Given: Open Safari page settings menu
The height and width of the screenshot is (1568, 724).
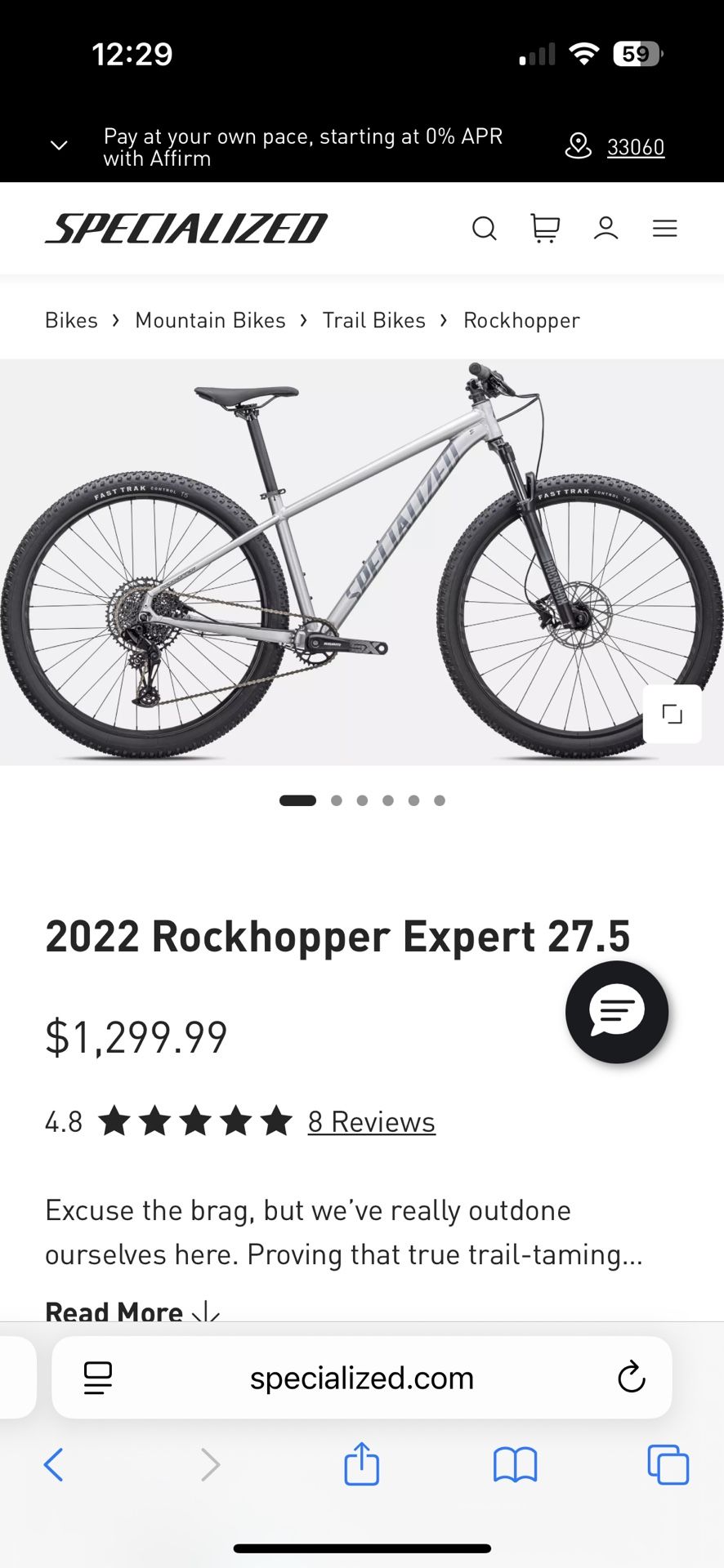Looking at the screenshot, I should 98,1379.
